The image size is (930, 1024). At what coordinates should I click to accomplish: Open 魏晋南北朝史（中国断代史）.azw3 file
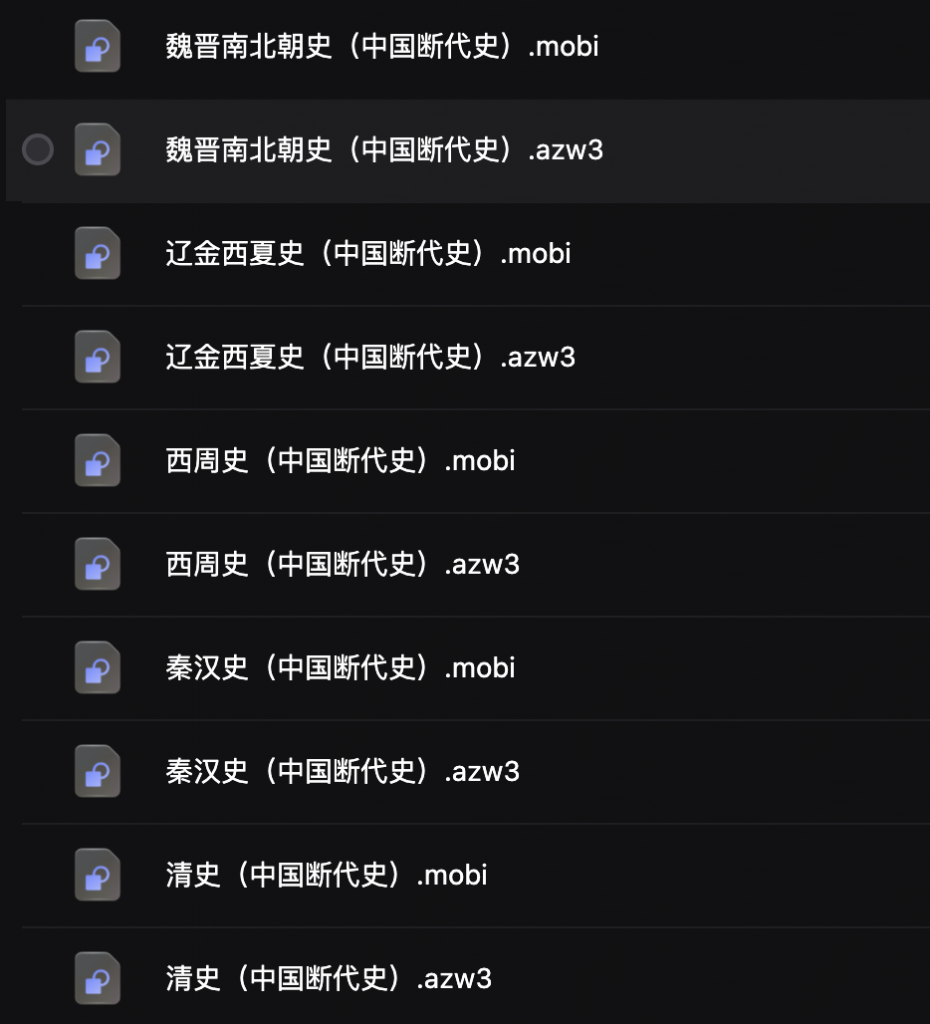coord(384,150)
